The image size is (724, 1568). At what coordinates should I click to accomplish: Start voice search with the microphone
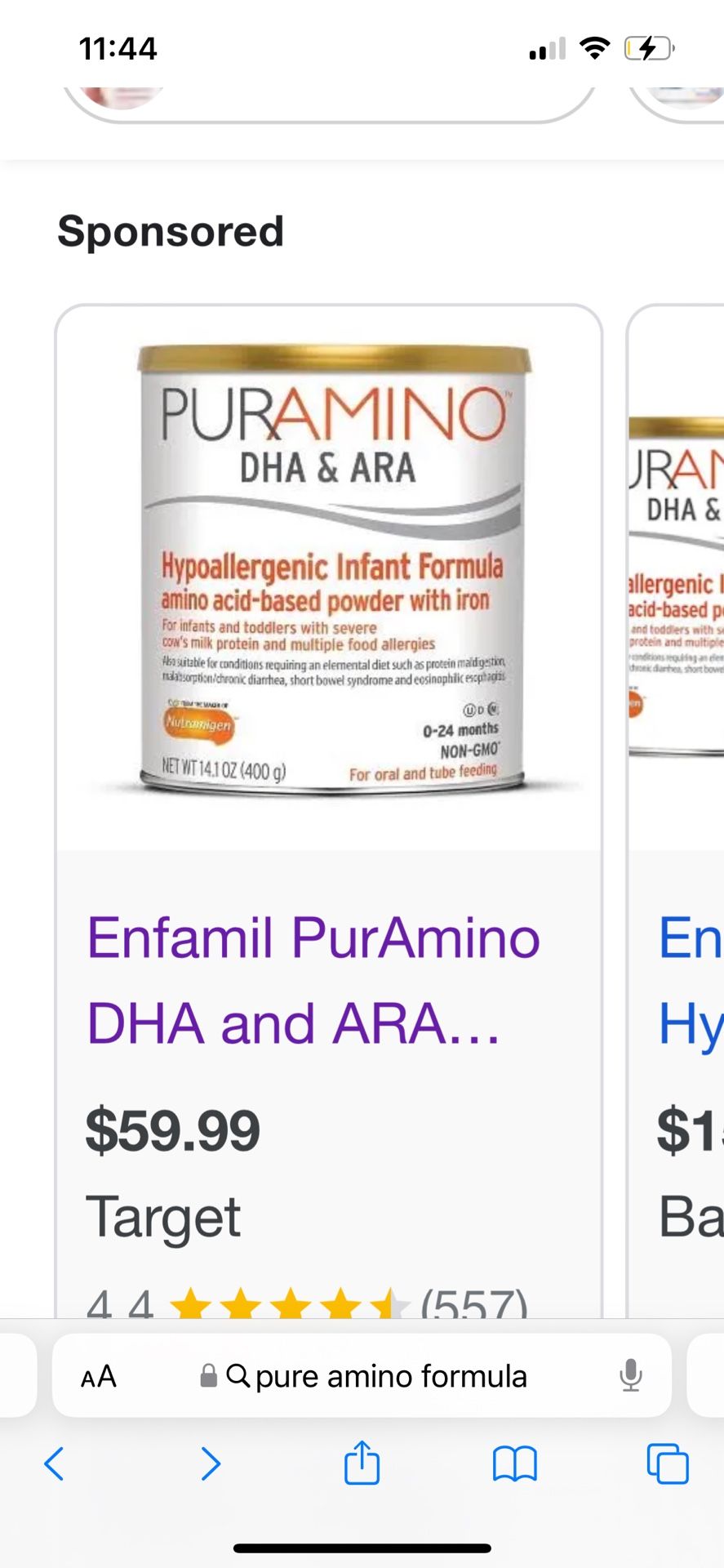pos(630,1377)
